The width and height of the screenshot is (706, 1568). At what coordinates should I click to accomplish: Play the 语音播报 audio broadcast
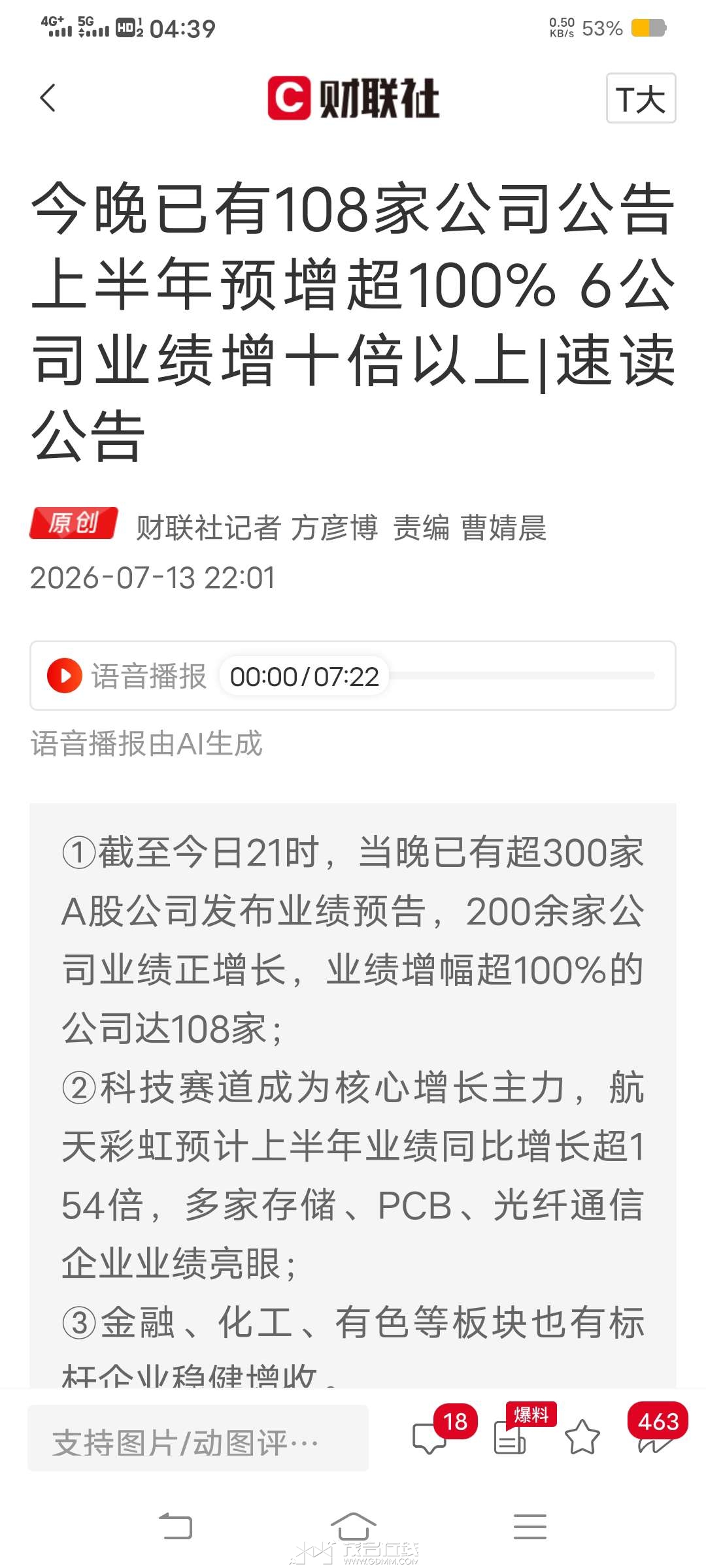[64, 676]
